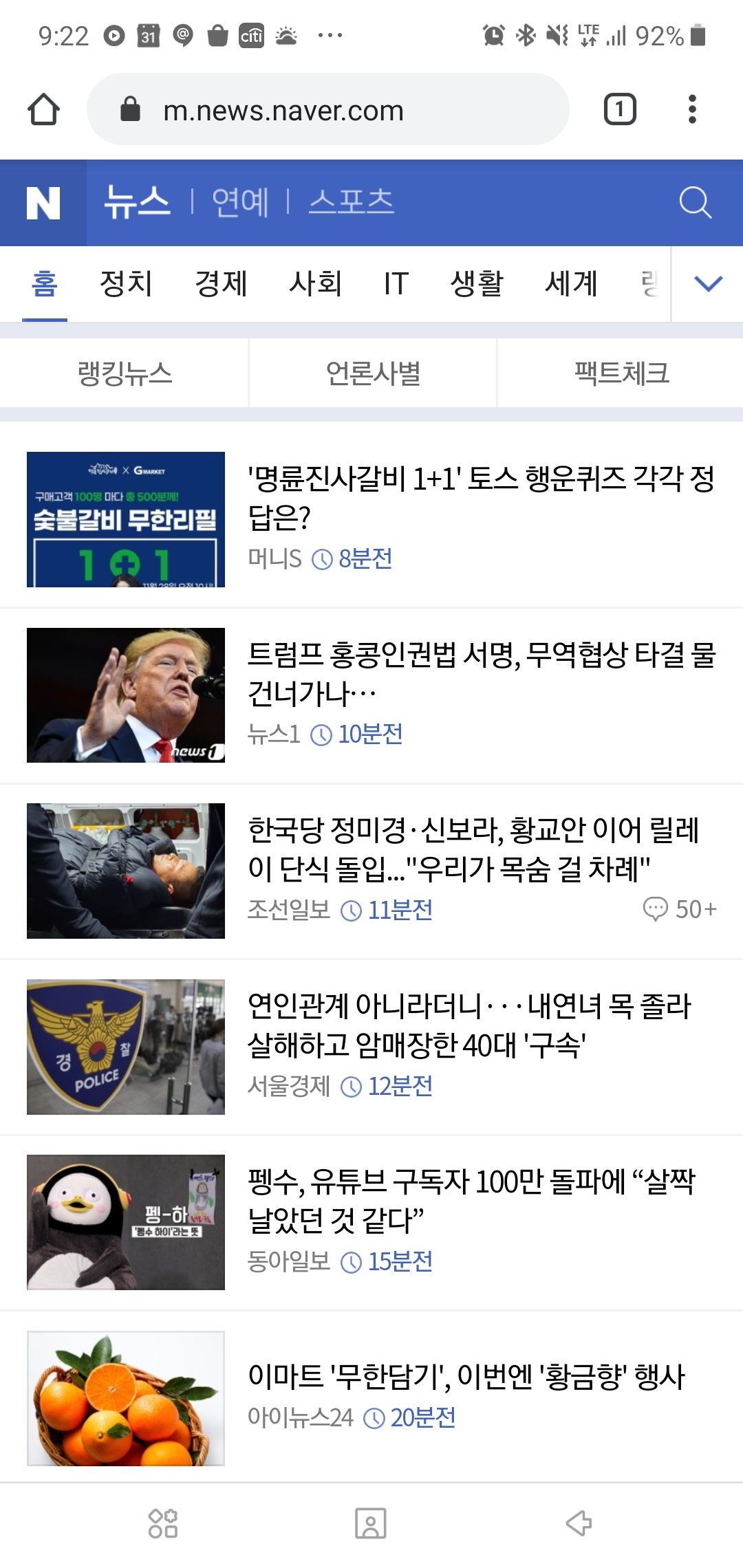Open 랭킹뉴스 ranking news
Image resolution: width=743 pixels, height=1568 pixels.
click(125, 373)
